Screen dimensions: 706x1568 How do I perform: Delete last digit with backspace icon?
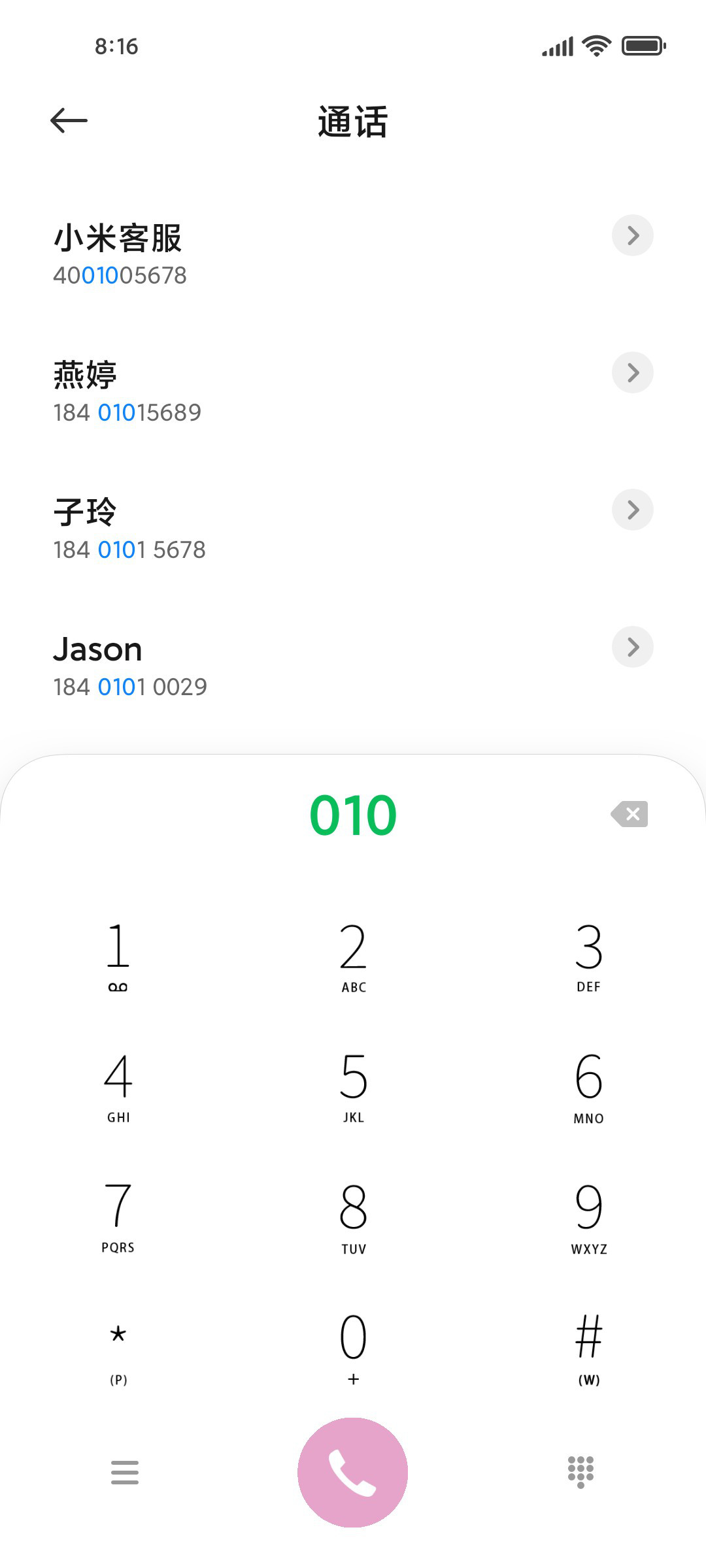click(x=630, y=814)
